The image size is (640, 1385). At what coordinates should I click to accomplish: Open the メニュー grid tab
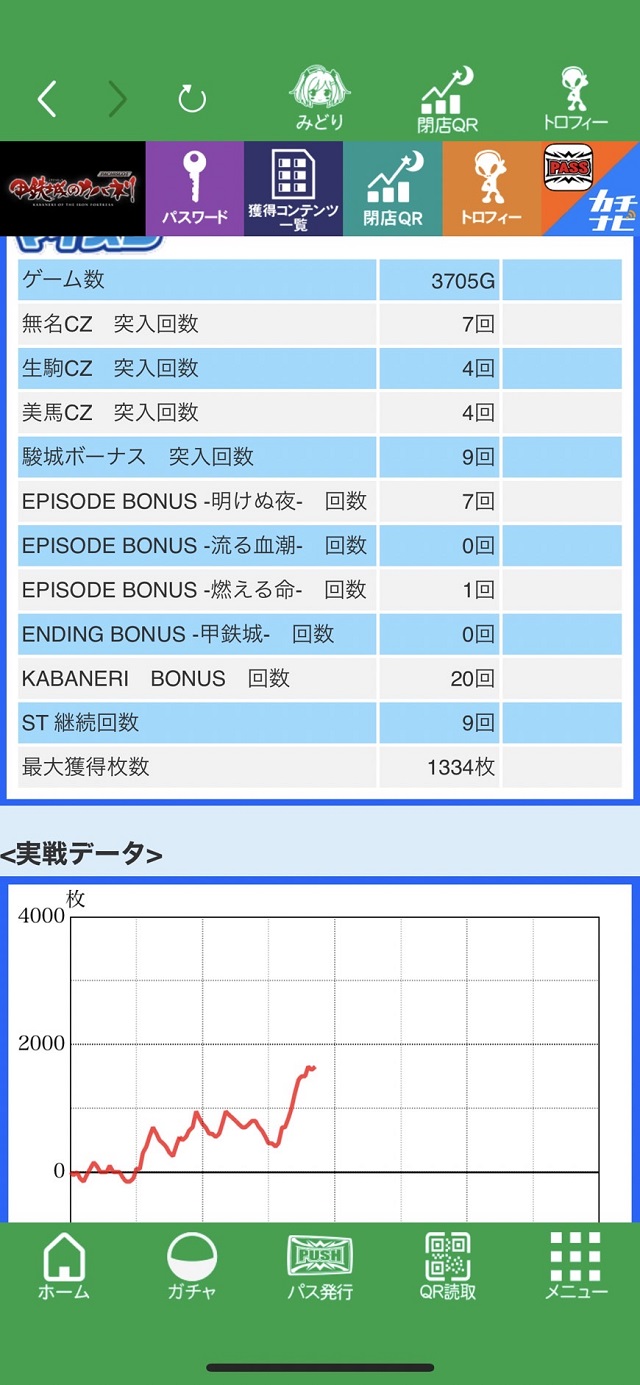(x=576, y=1266)
